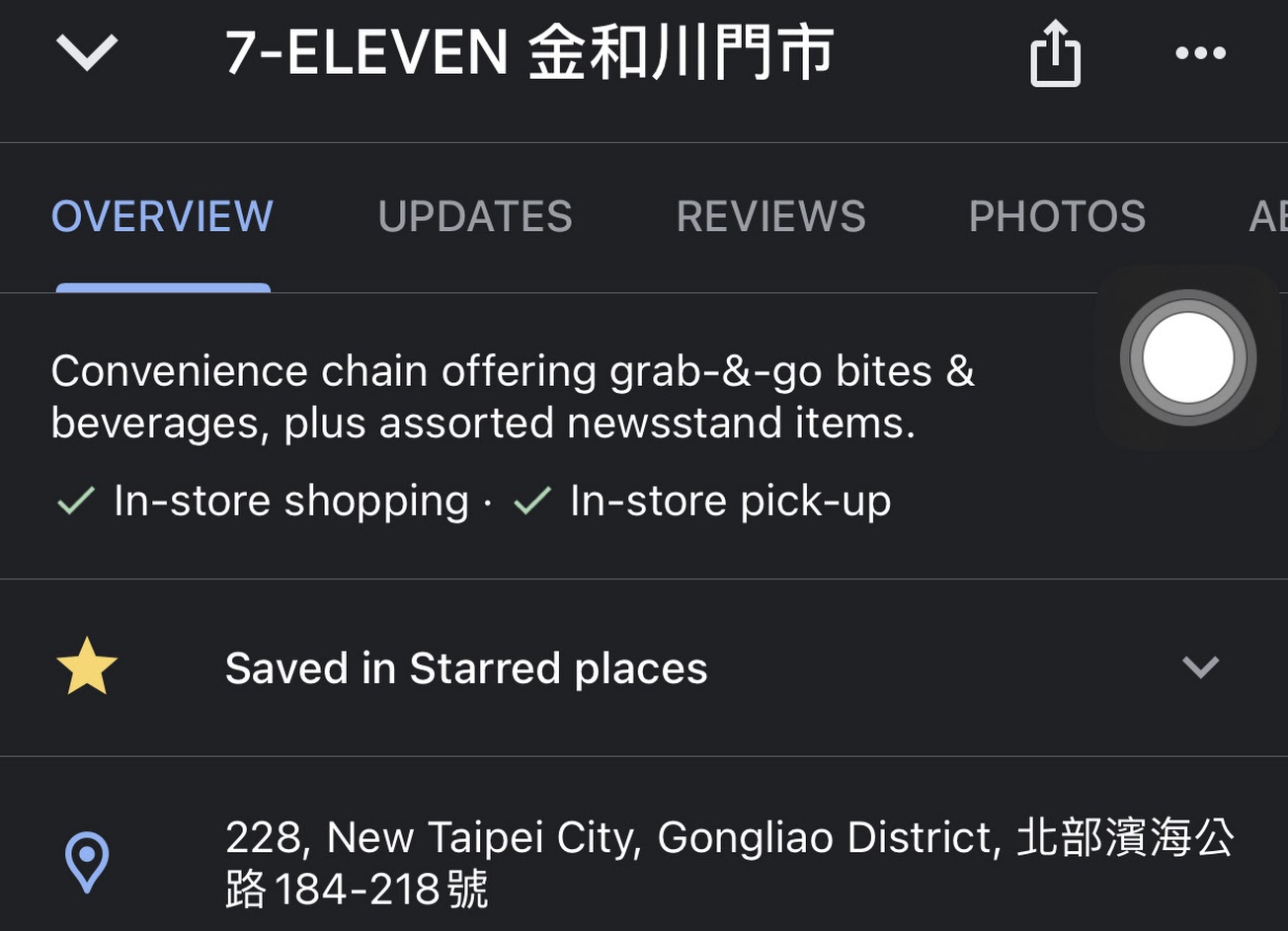Share this 7-ELEVEN location
Viewport: 1288px width, 931px height.
coord(1055,53)
